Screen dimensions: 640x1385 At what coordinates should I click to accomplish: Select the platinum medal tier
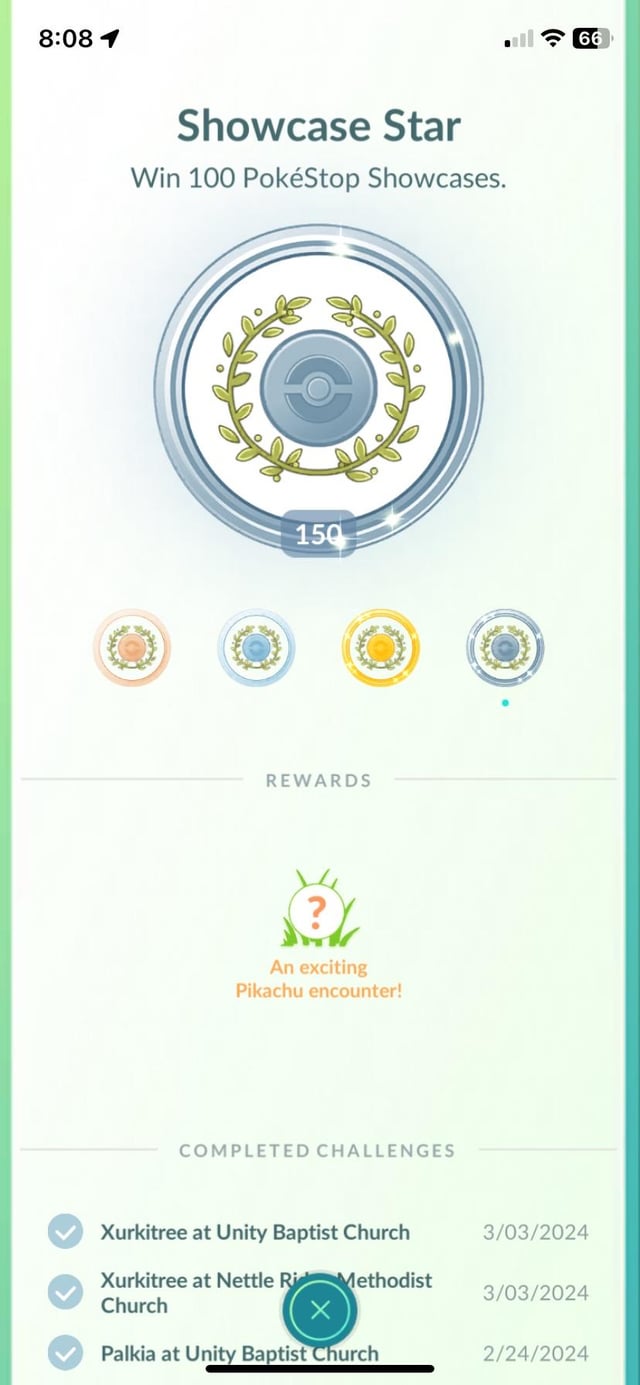(505, 648)
